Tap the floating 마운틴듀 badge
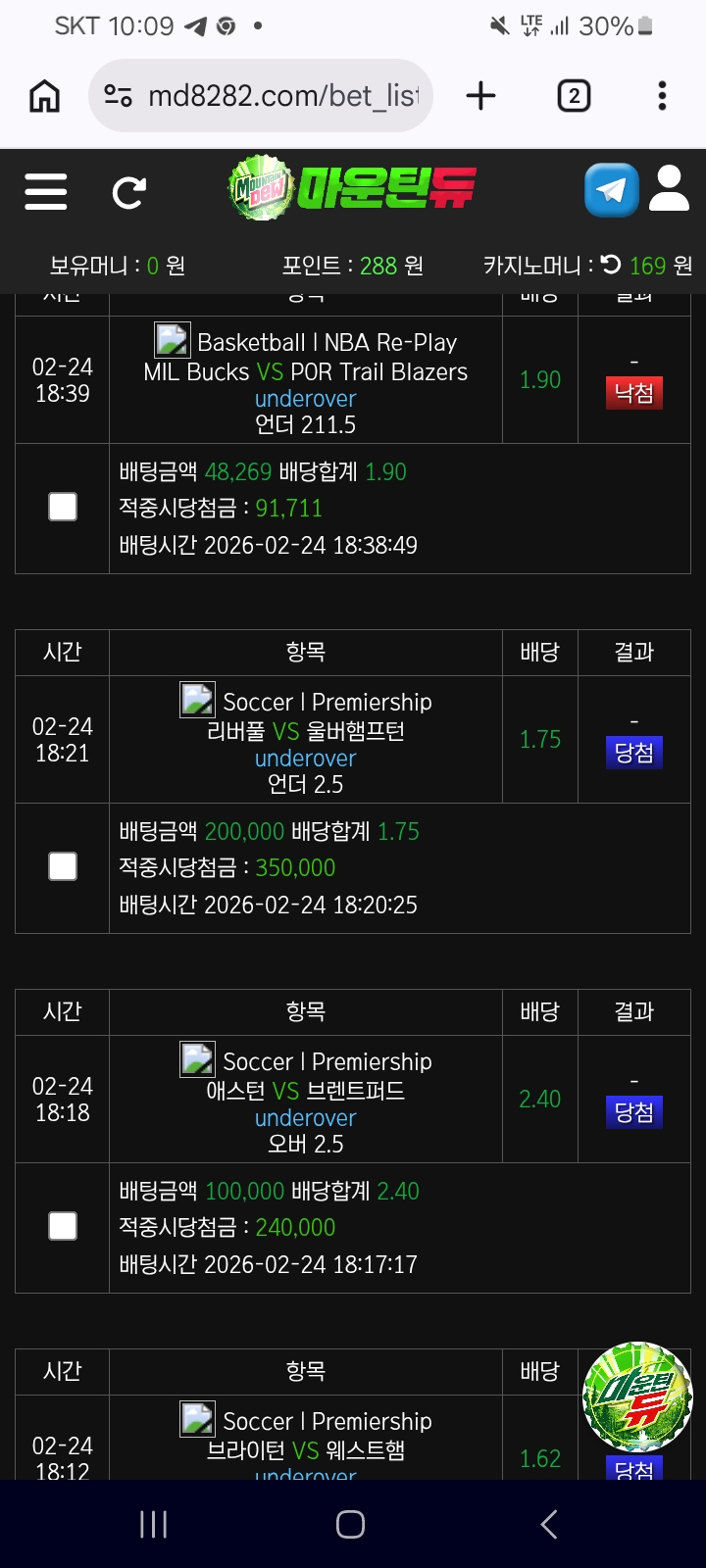 [637, 1396]
